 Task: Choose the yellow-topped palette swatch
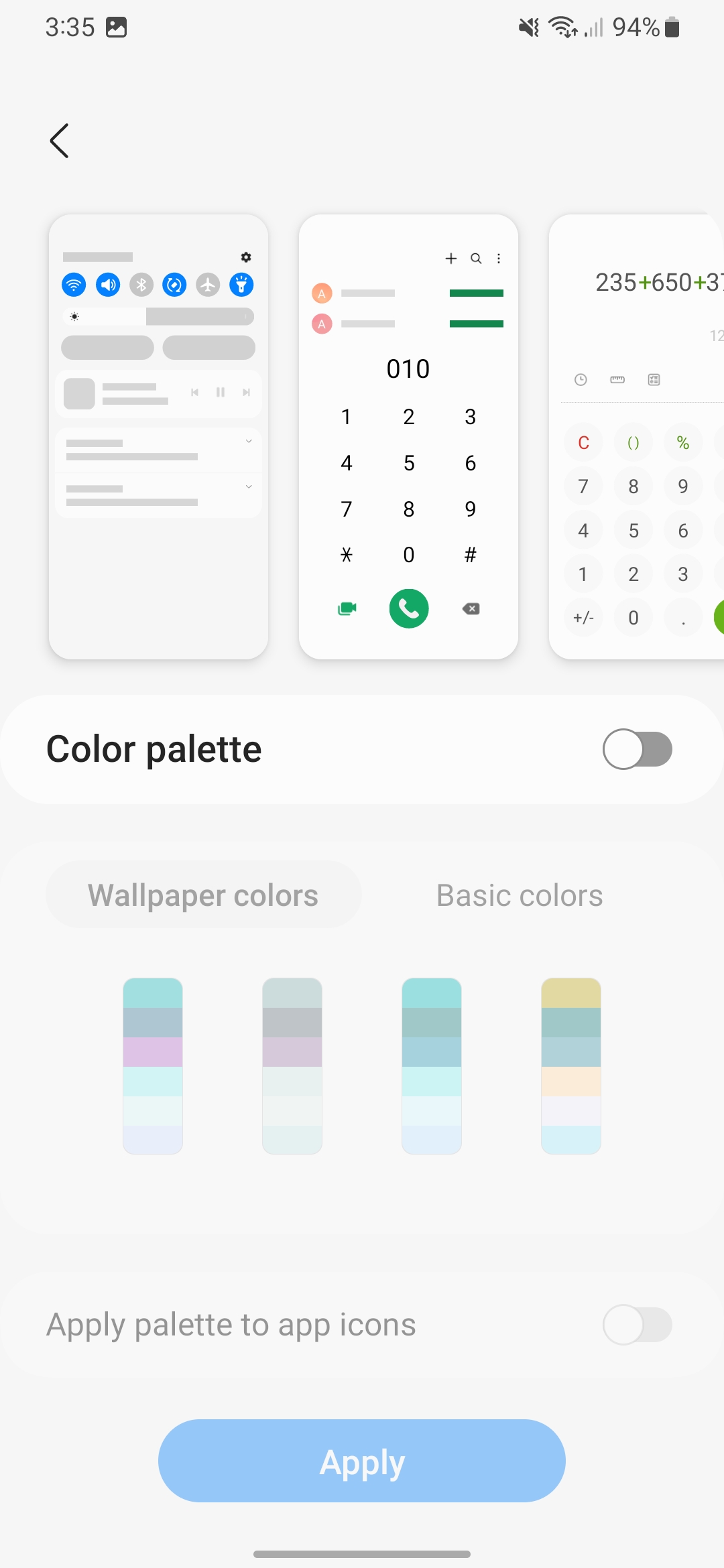click(571, 1066)
